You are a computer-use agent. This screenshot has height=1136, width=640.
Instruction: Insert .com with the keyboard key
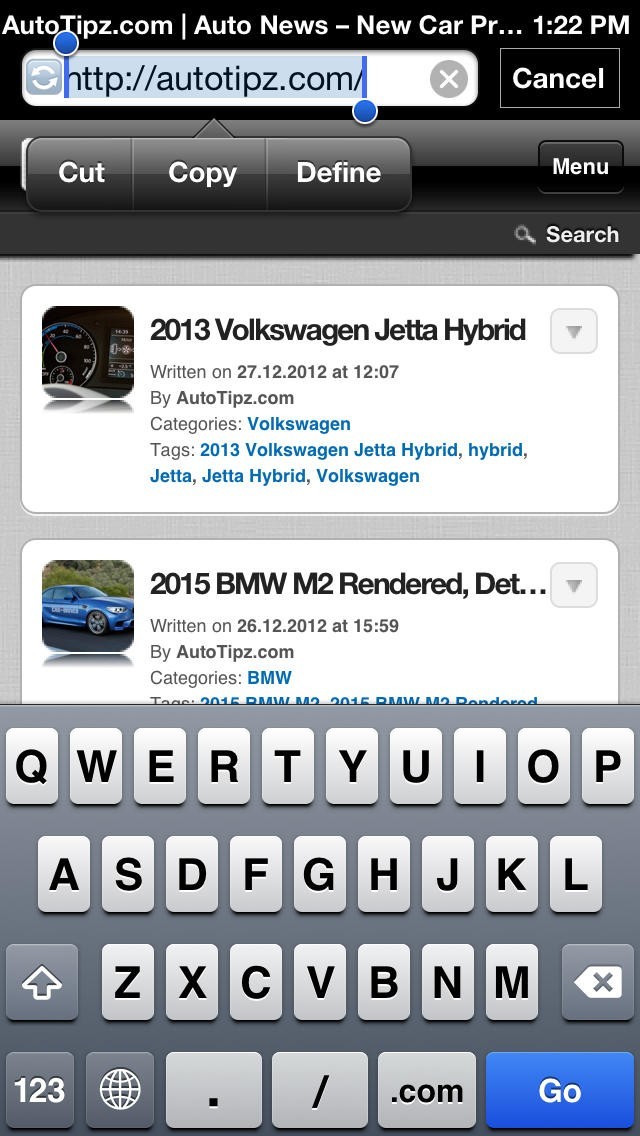click(x=426, y=1090)
